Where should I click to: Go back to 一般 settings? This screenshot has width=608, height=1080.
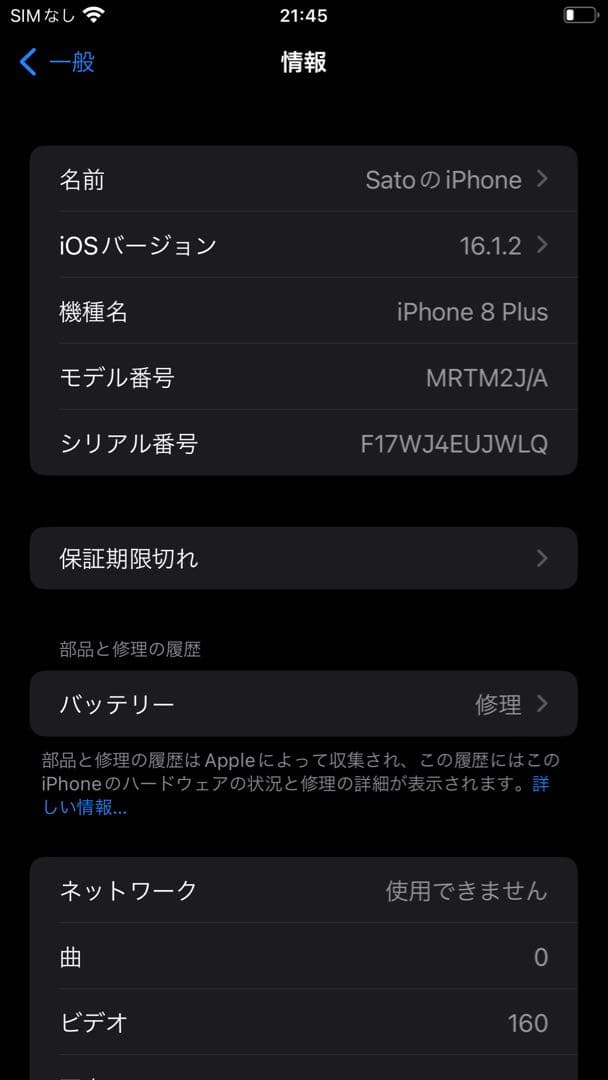point(58,63)
